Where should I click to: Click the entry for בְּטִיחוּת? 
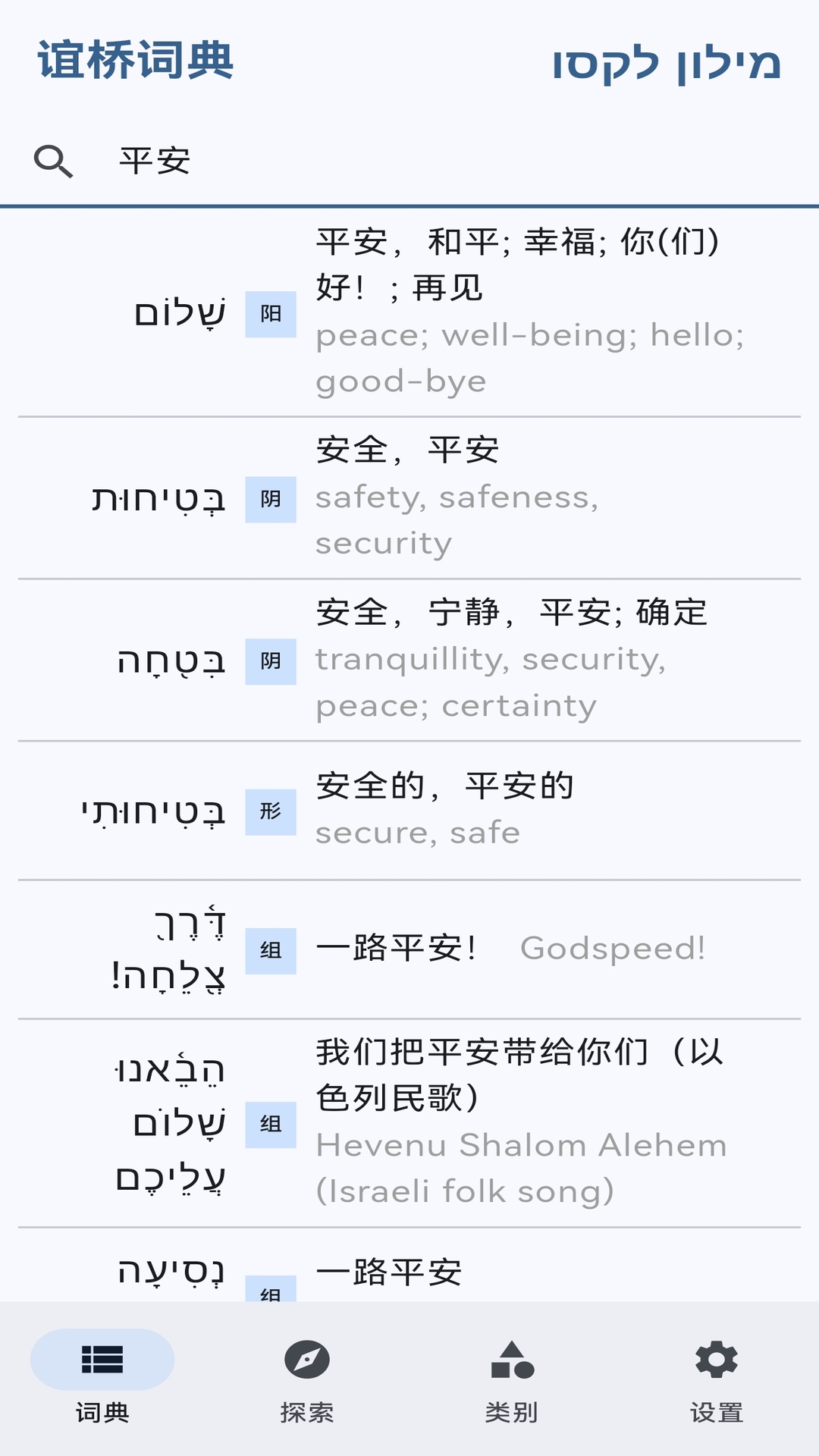(409, 497)
